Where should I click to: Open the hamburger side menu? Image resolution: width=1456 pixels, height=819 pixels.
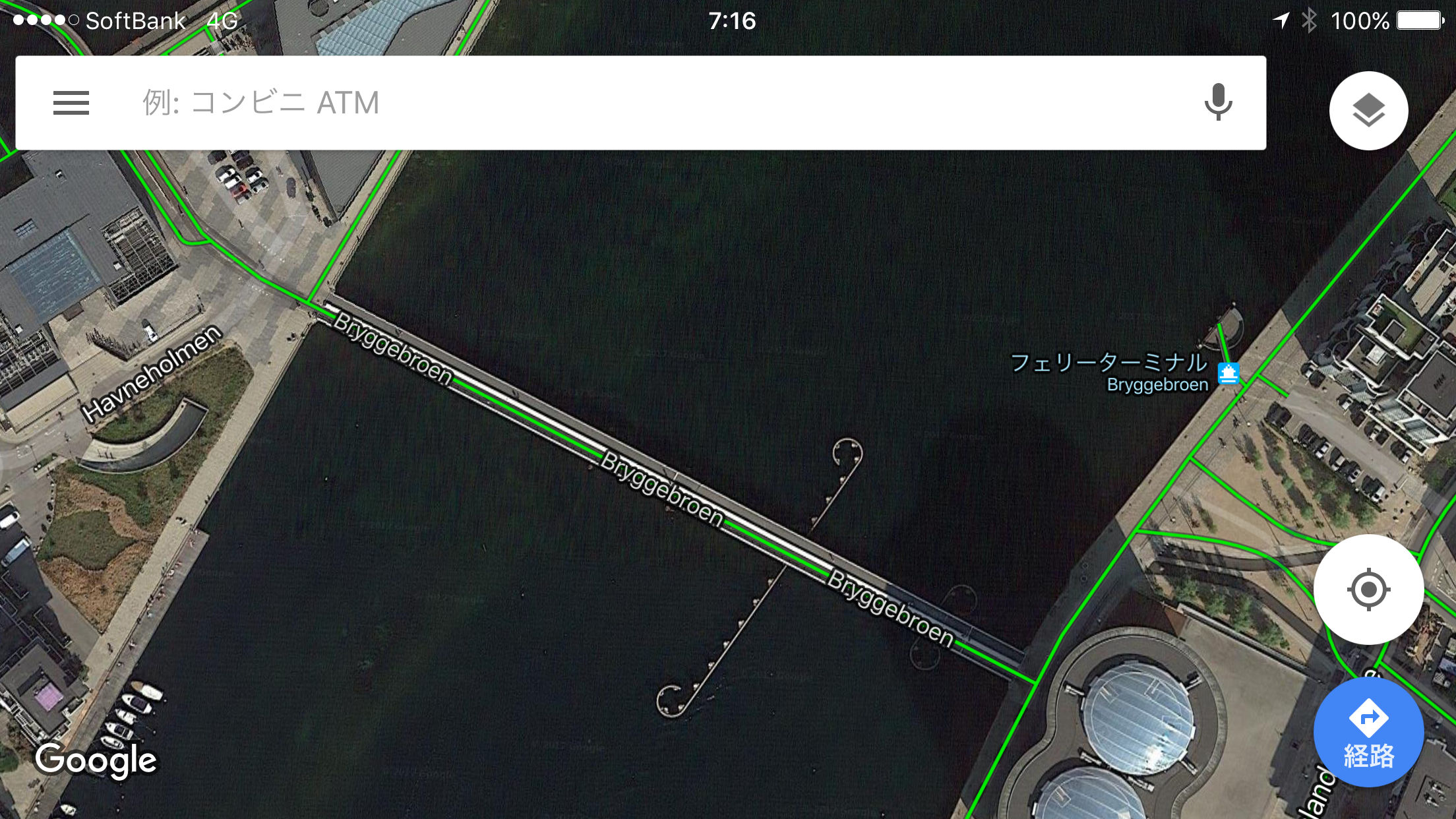[x=71, y=103]
